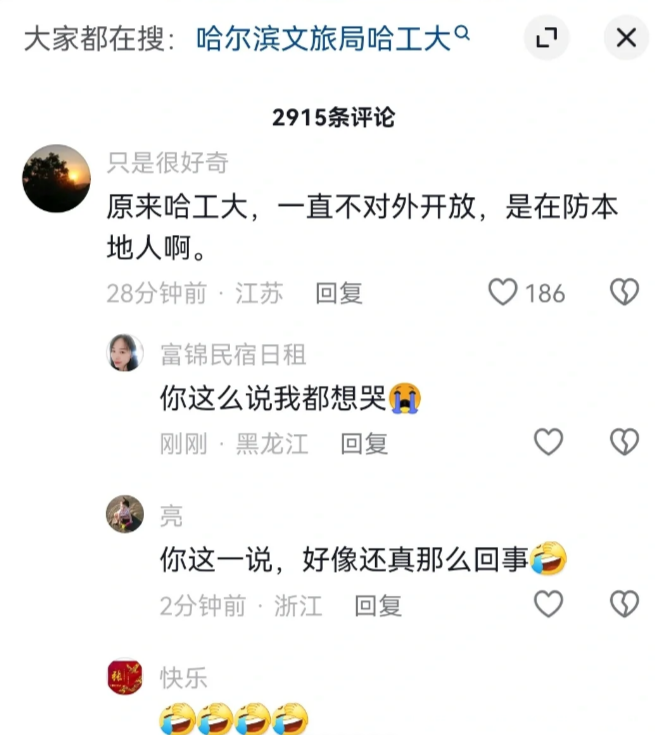The height and width of the screenshot is (735, 655).
Task: Like 只是很好奇's comment
Action: coord(503,292)
